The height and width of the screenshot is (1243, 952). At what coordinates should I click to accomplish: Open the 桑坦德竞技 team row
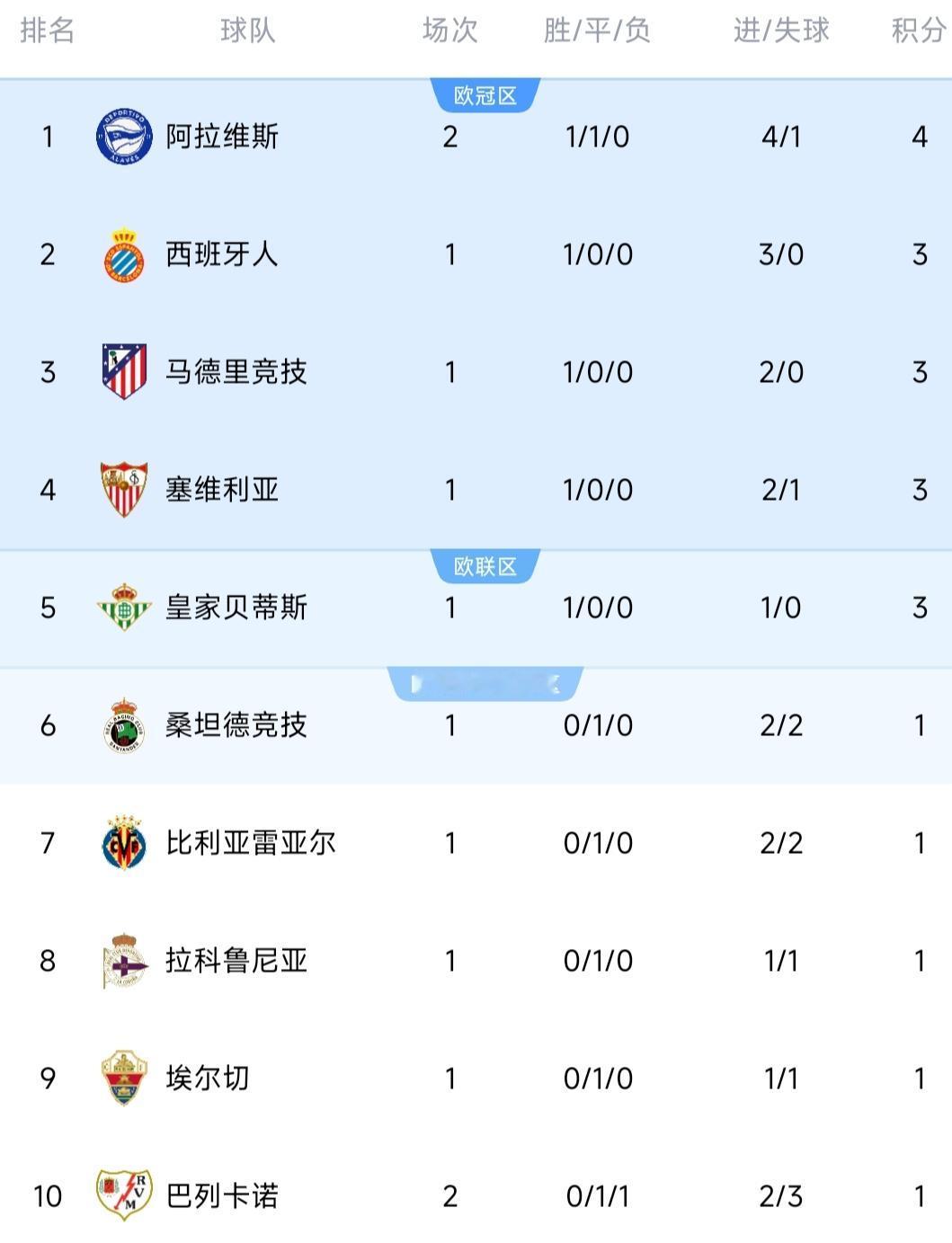tap(476, 725)
